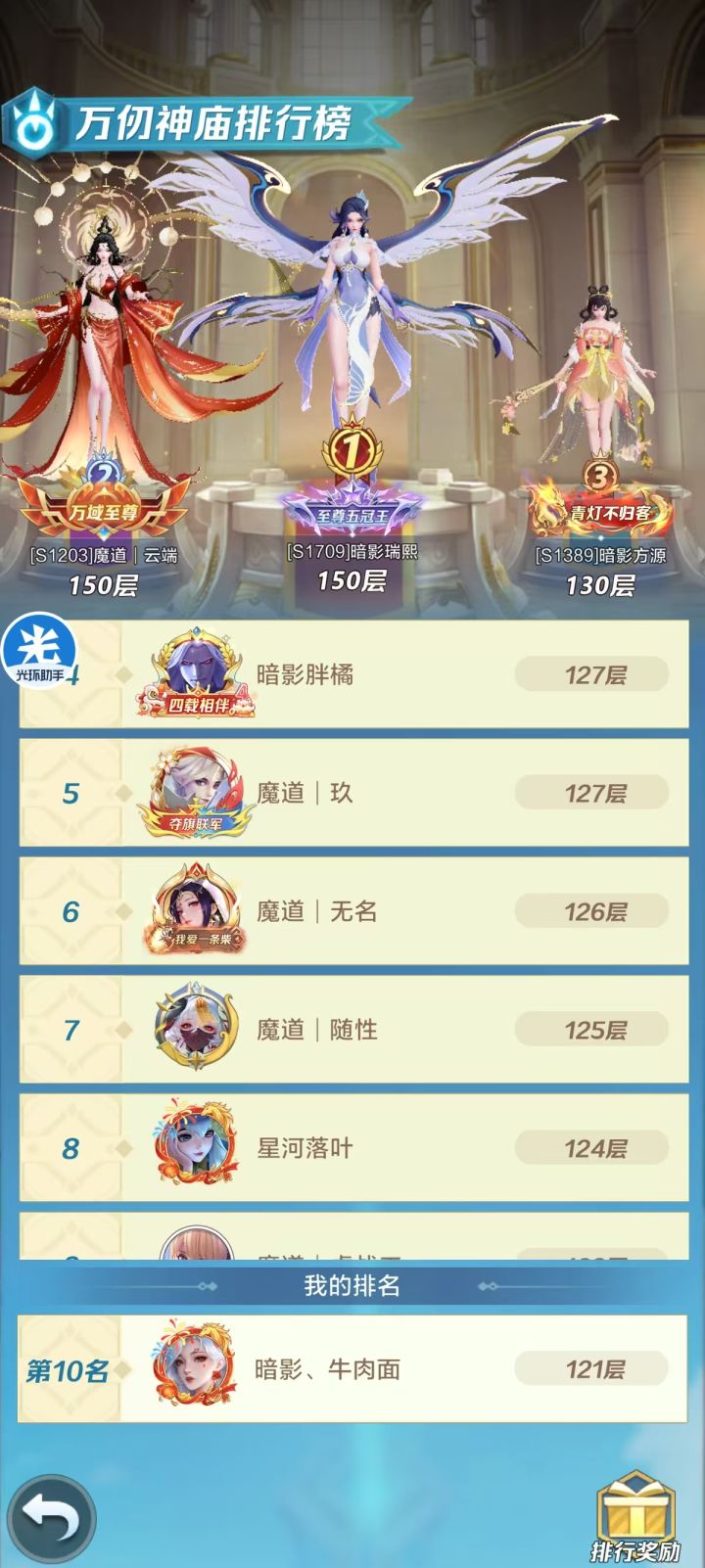Image resolution: width=705 pixels, height=1568 pixels.
Task: Tap [S1389]暗影方源's name link
Action: coord(597,552)
